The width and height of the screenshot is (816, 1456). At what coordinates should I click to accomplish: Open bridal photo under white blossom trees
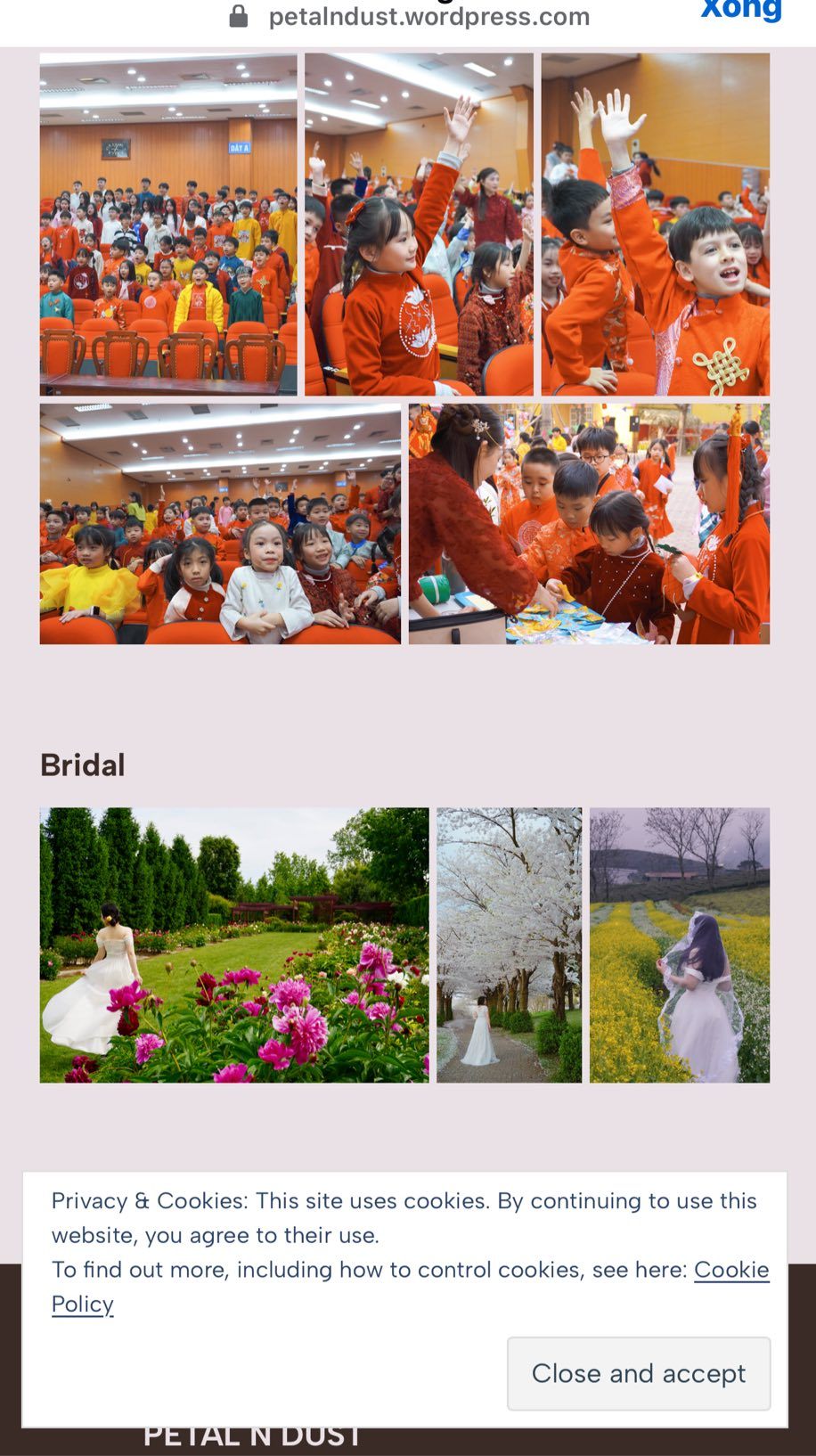click(509, 945)
